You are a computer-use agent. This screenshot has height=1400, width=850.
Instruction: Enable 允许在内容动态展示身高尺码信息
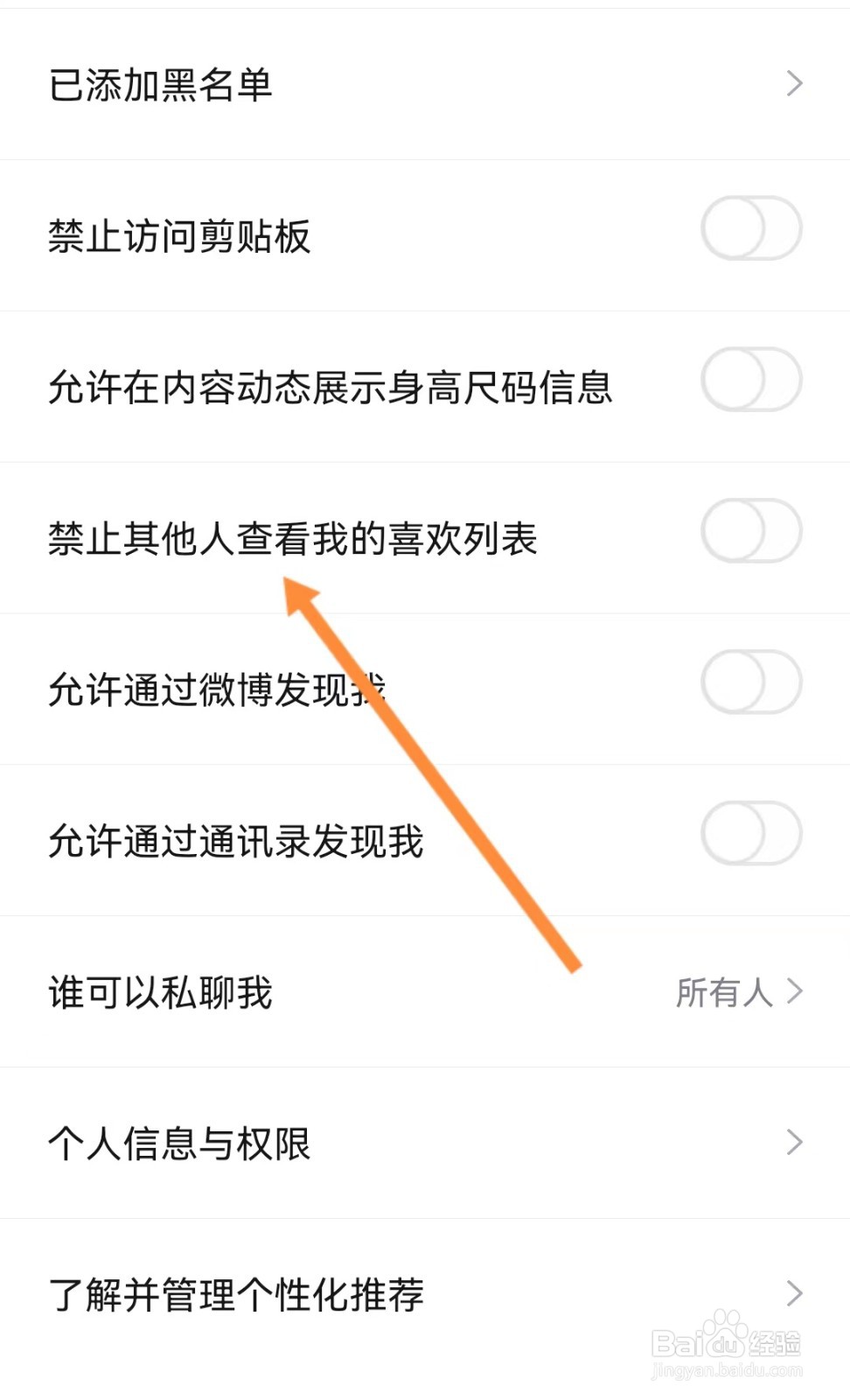coord(750,379)
